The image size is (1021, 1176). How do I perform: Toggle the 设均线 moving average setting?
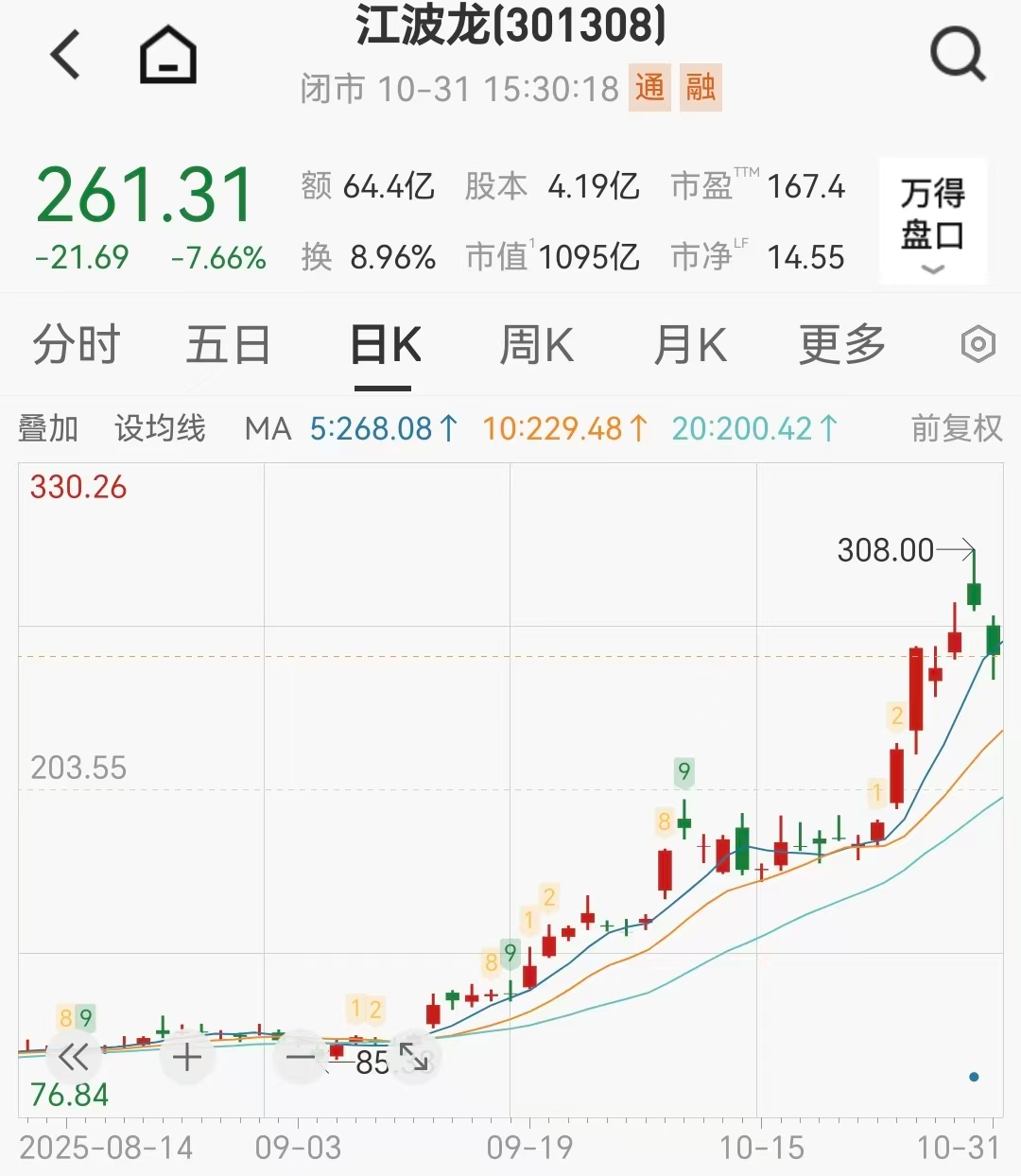pyautogui.click(x=159, y=428)
